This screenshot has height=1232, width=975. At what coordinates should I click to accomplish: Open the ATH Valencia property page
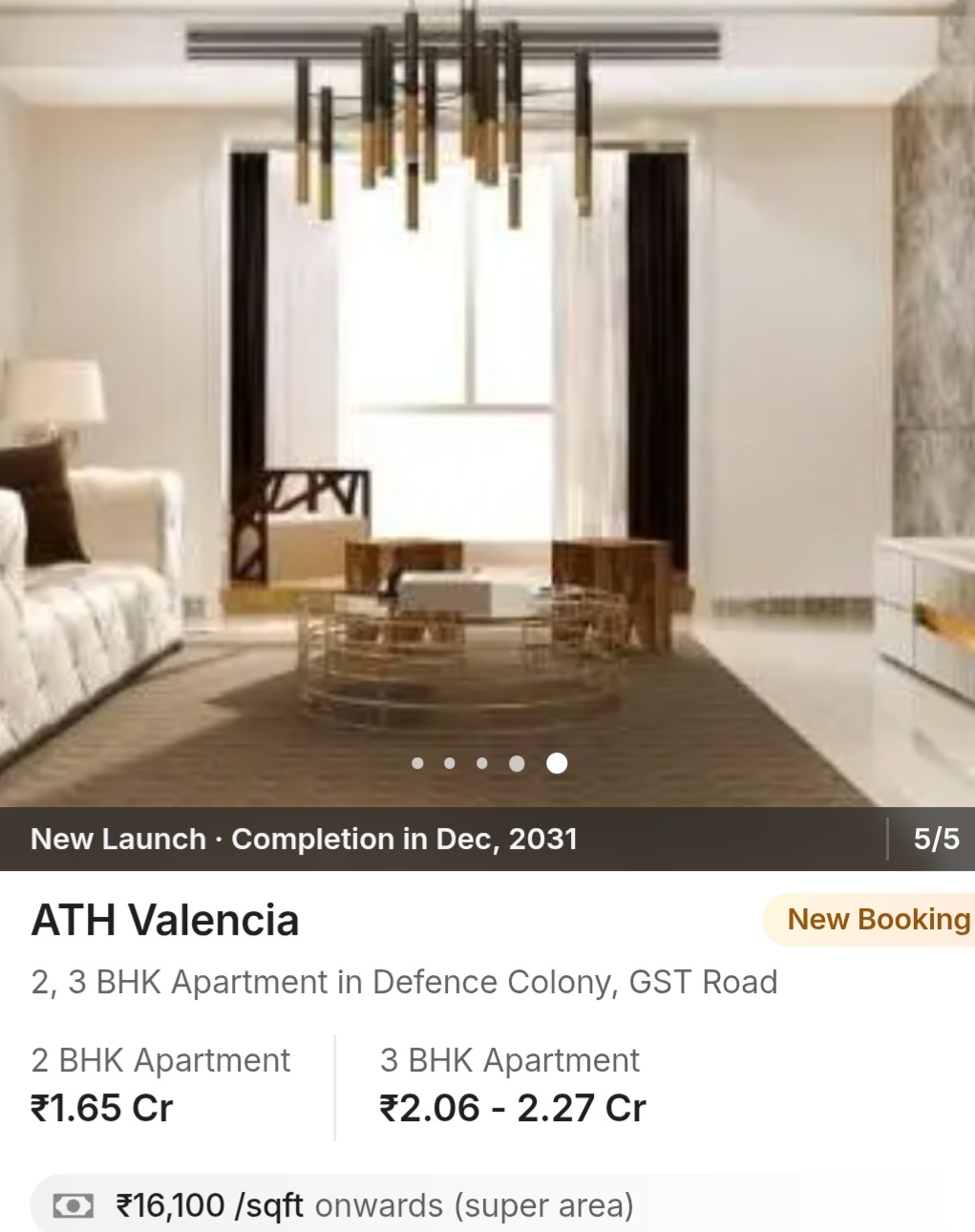(166, 921)
